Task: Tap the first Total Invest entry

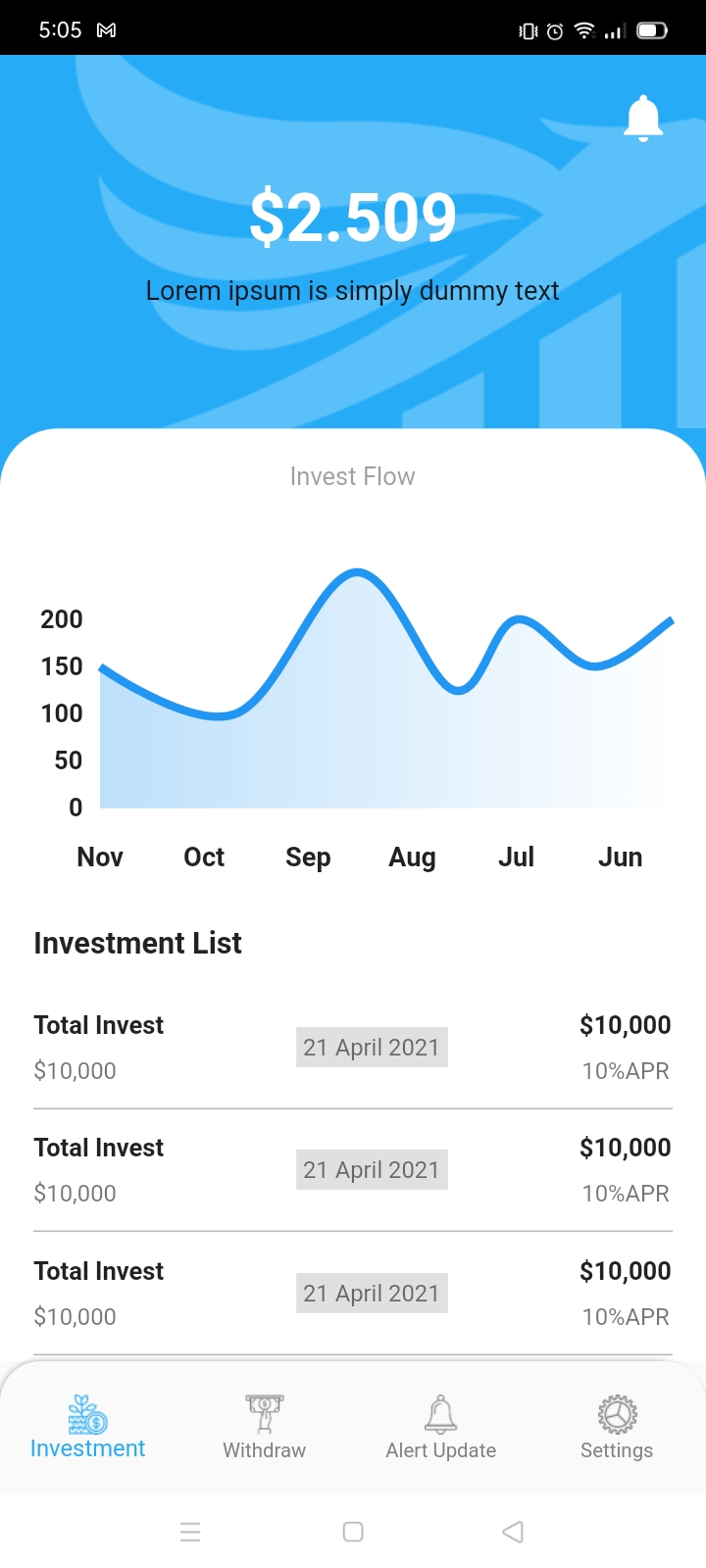Action: [98, 1025]
